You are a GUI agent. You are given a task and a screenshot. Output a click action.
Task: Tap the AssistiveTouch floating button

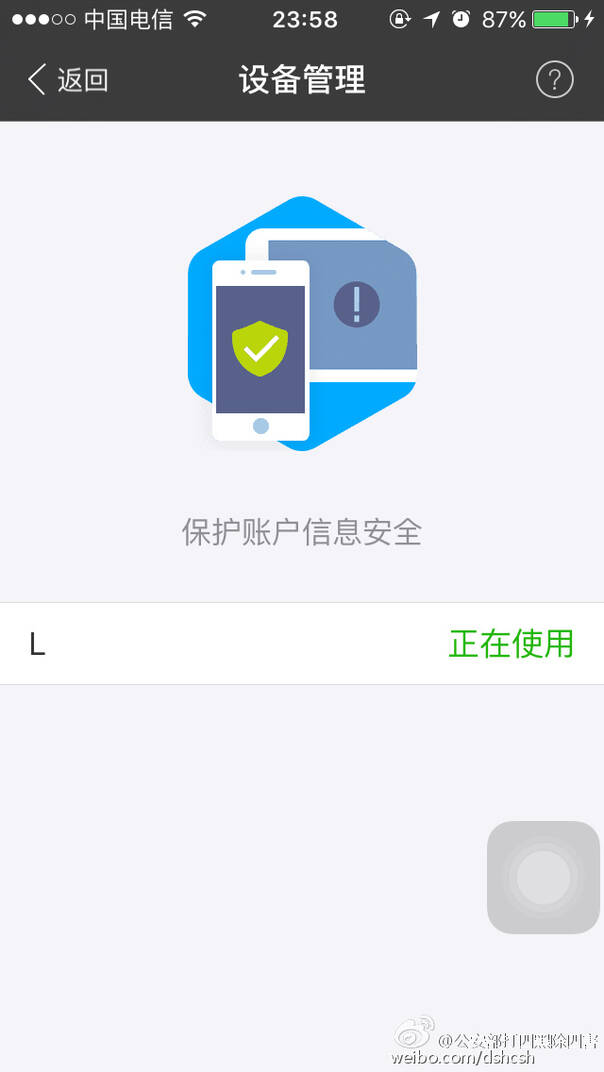pos(543,877)
